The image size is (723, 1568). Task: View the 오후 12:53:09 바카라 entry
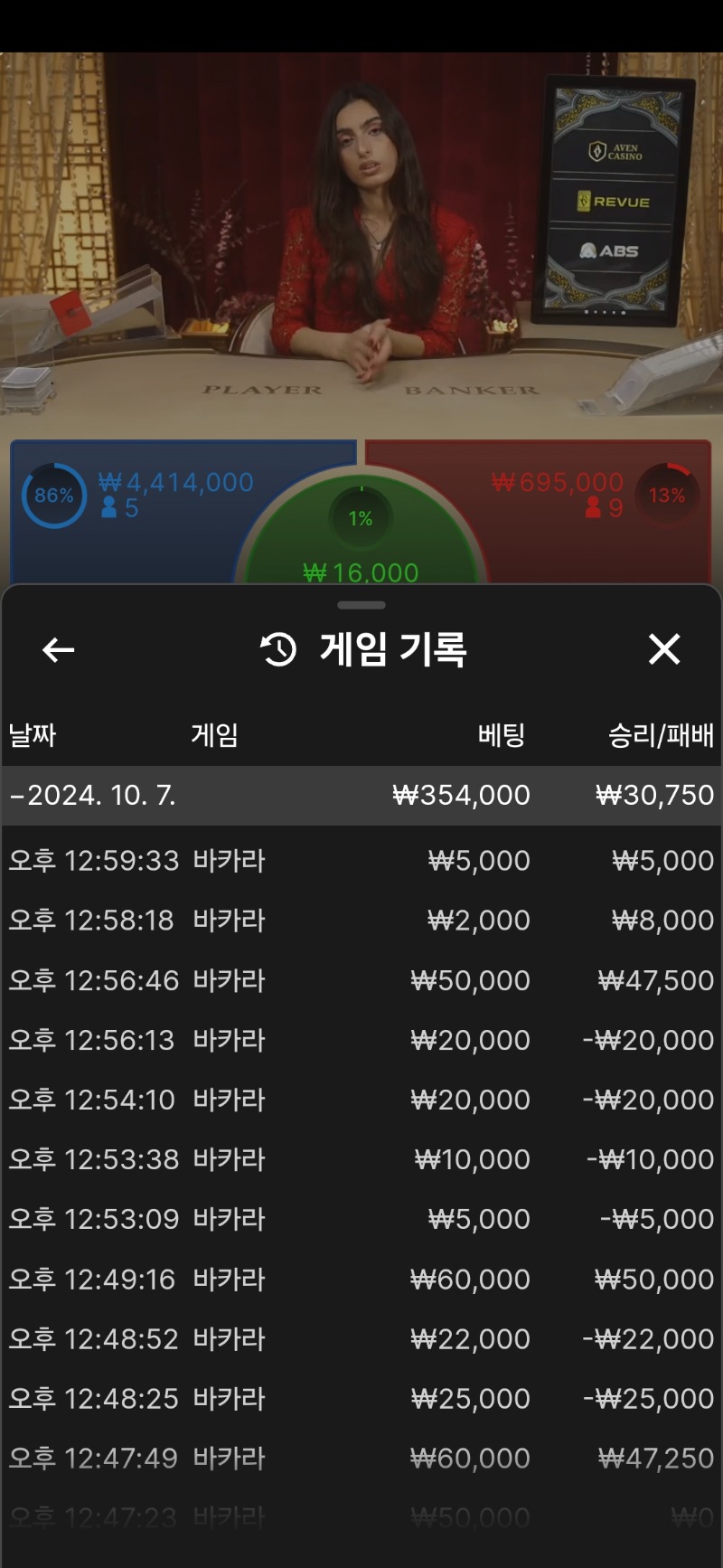361,1219
